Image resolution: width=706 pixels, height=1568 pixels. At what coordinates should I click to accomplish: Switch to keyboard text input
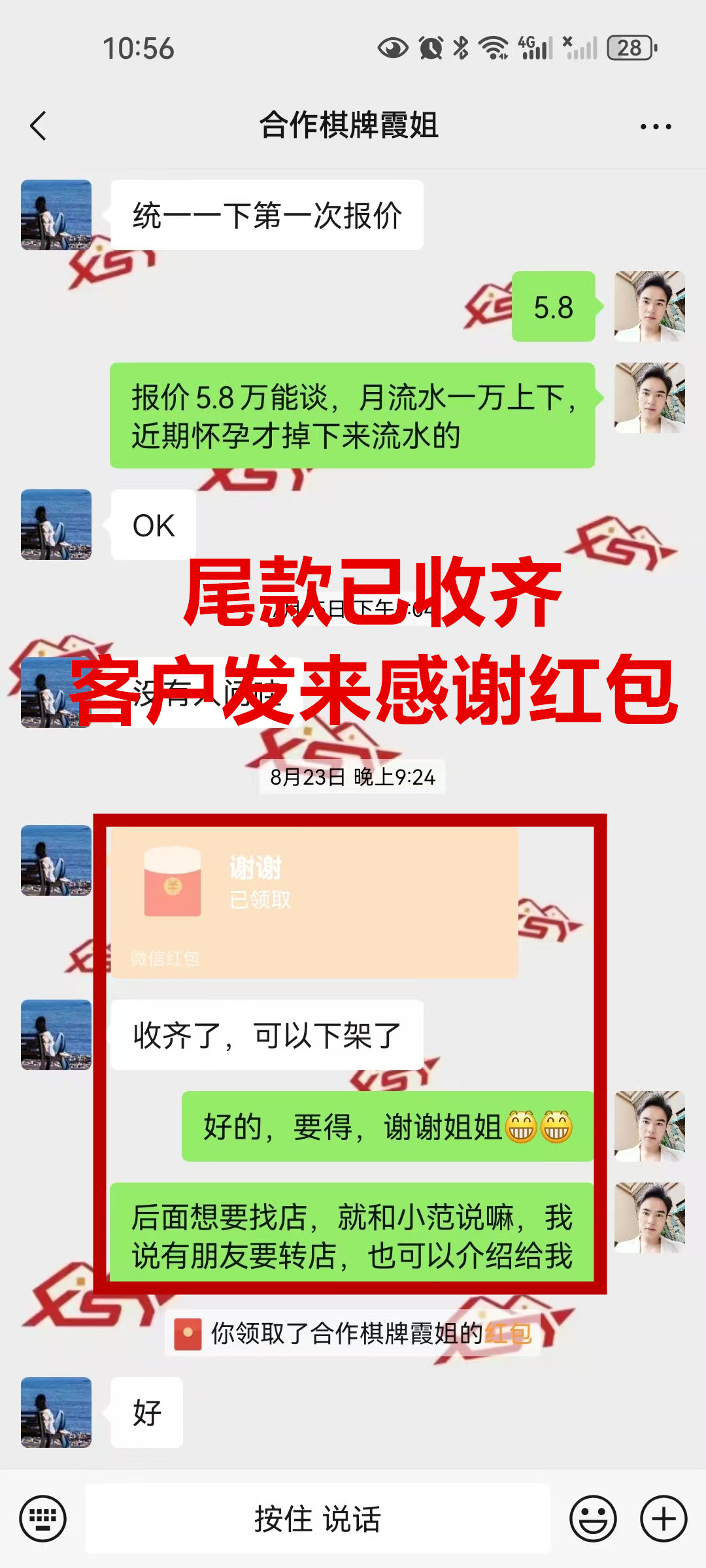click(42, 1518)
